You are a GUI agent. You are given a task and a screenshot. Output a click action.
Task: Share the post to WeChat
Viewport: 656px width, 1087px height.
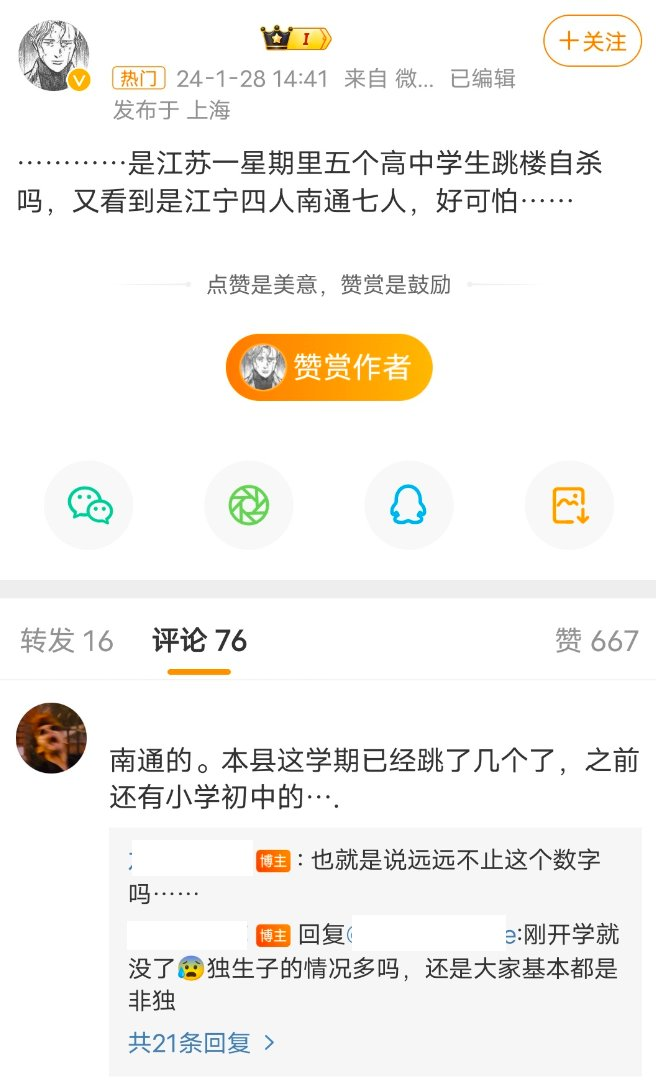(x=89, y=505)
